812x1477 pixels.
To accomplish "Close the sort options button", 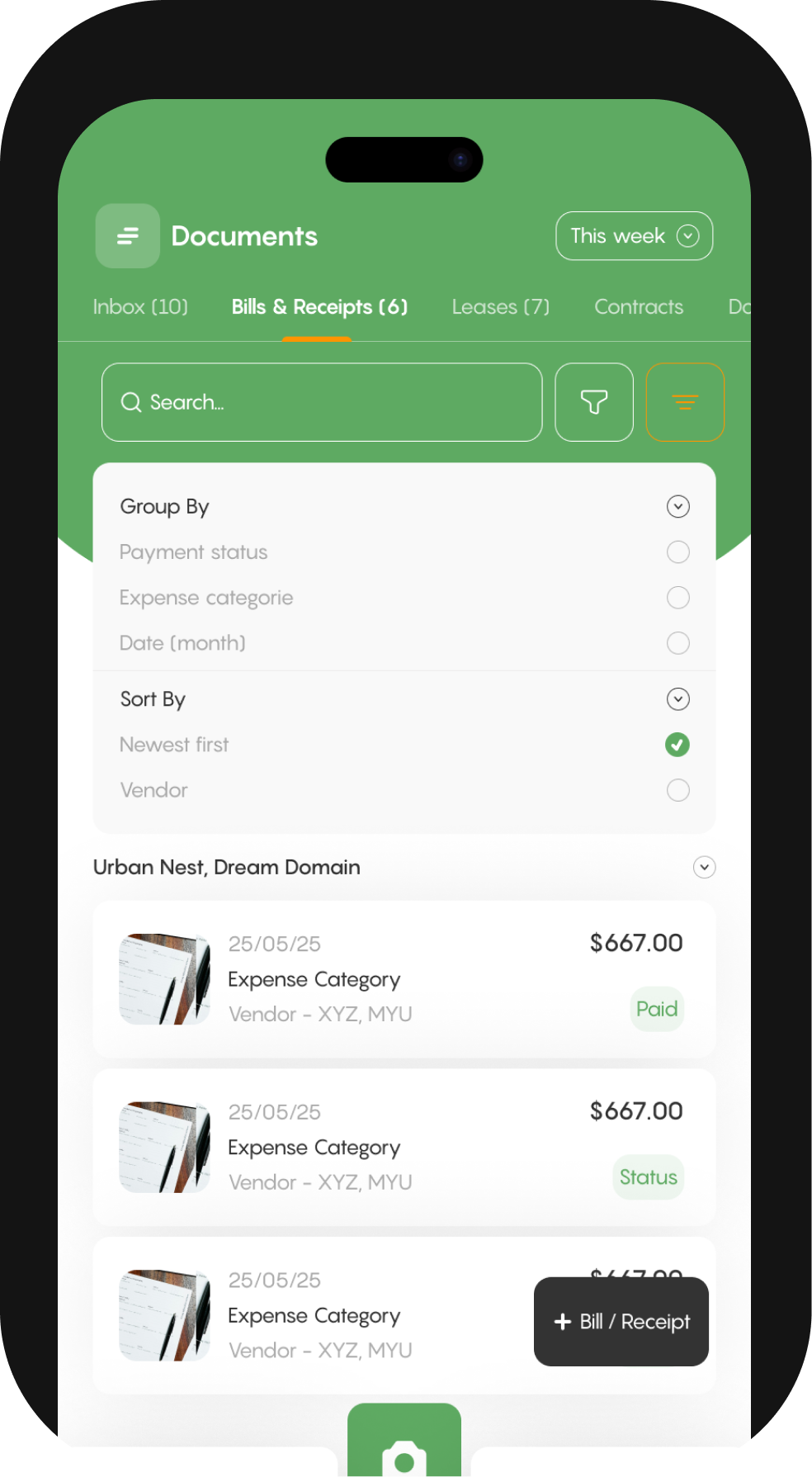I will pos(685,402).
